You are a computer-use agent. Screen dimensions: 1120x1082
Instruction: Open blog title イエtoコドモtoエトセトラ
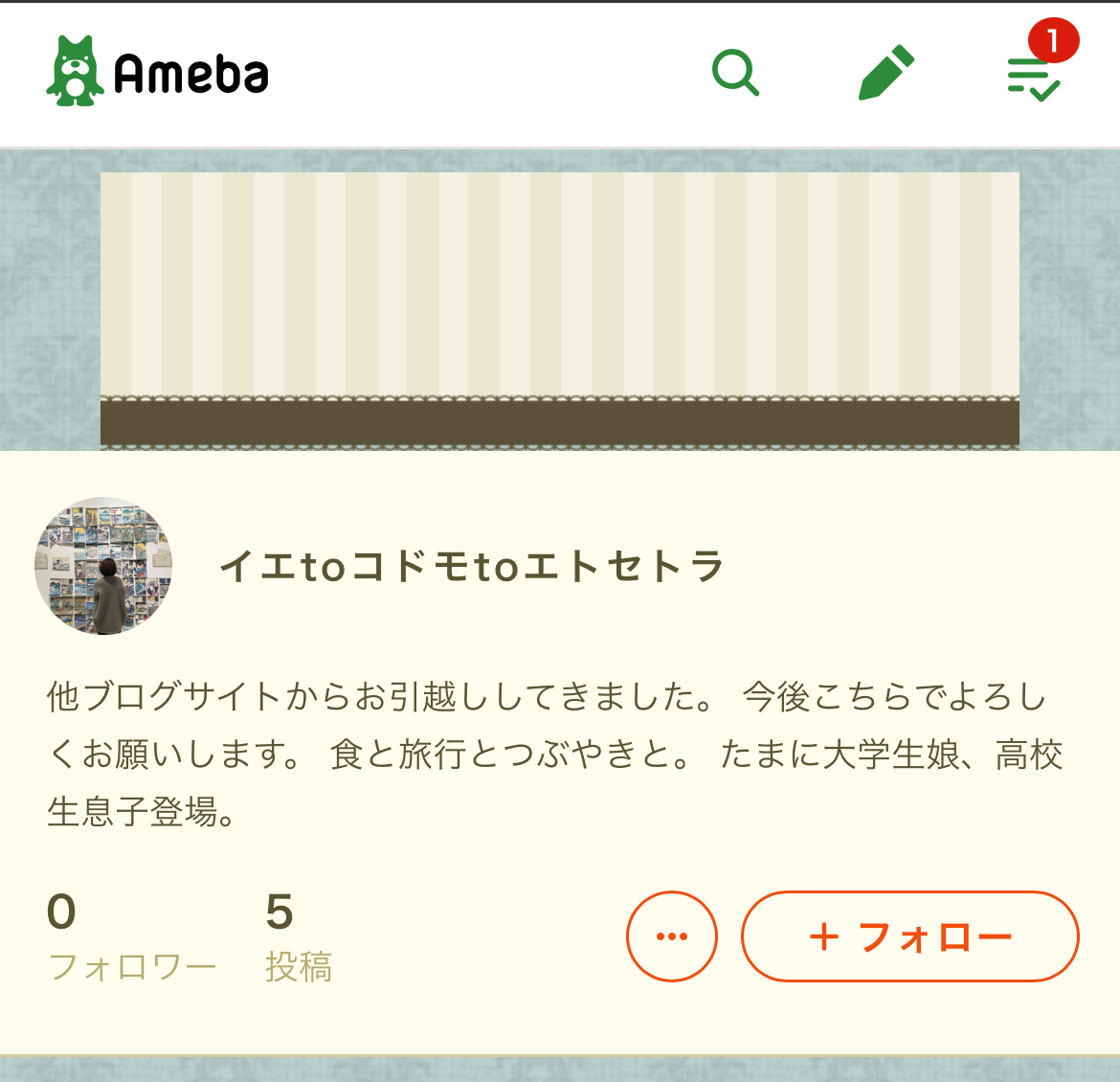click(x=472, y=567)
